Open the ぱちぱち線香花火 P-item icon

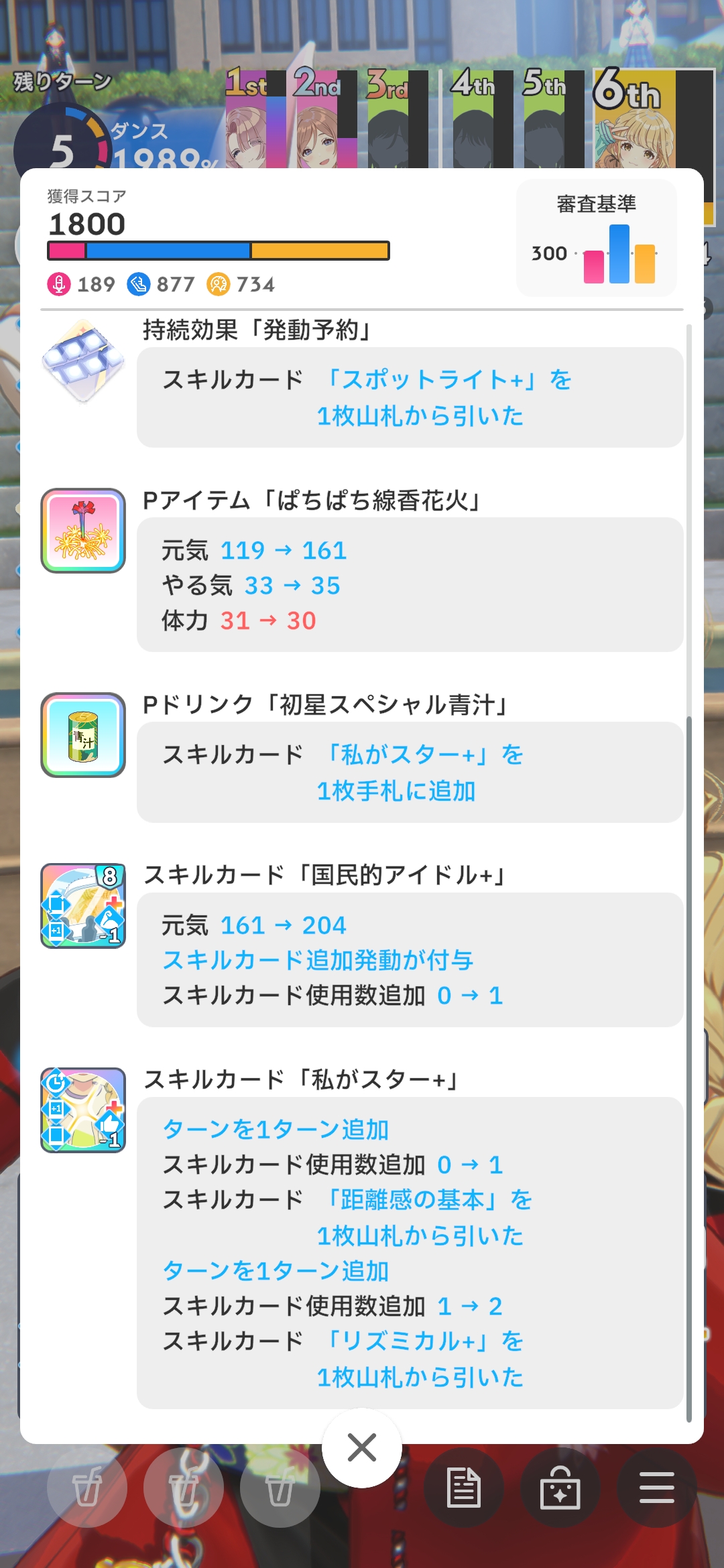(83, 531)
